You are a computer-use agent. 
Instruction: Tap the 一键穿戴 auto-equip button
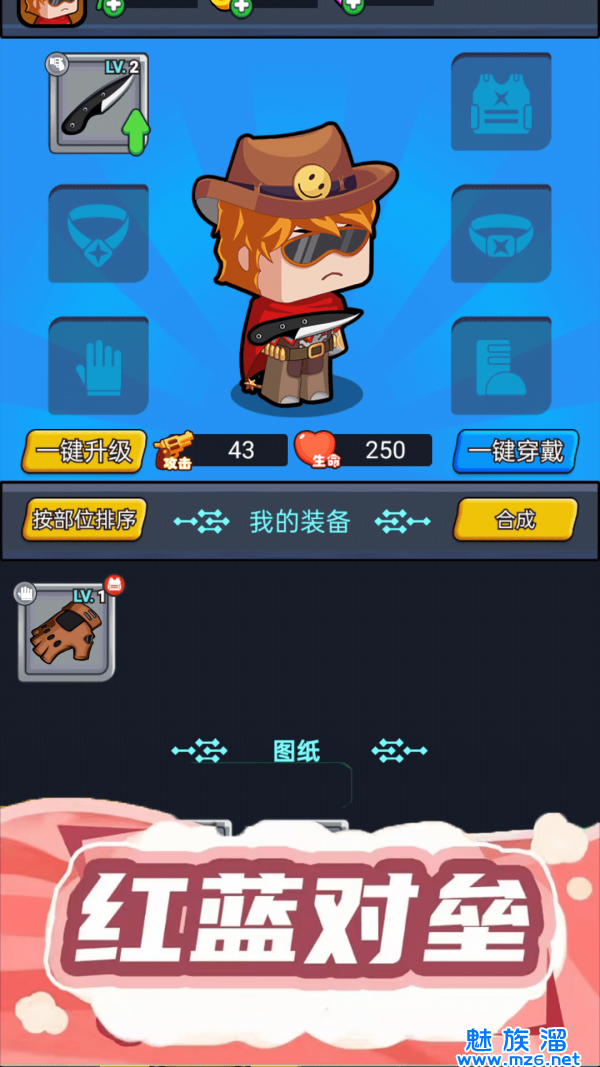[516, 451]
